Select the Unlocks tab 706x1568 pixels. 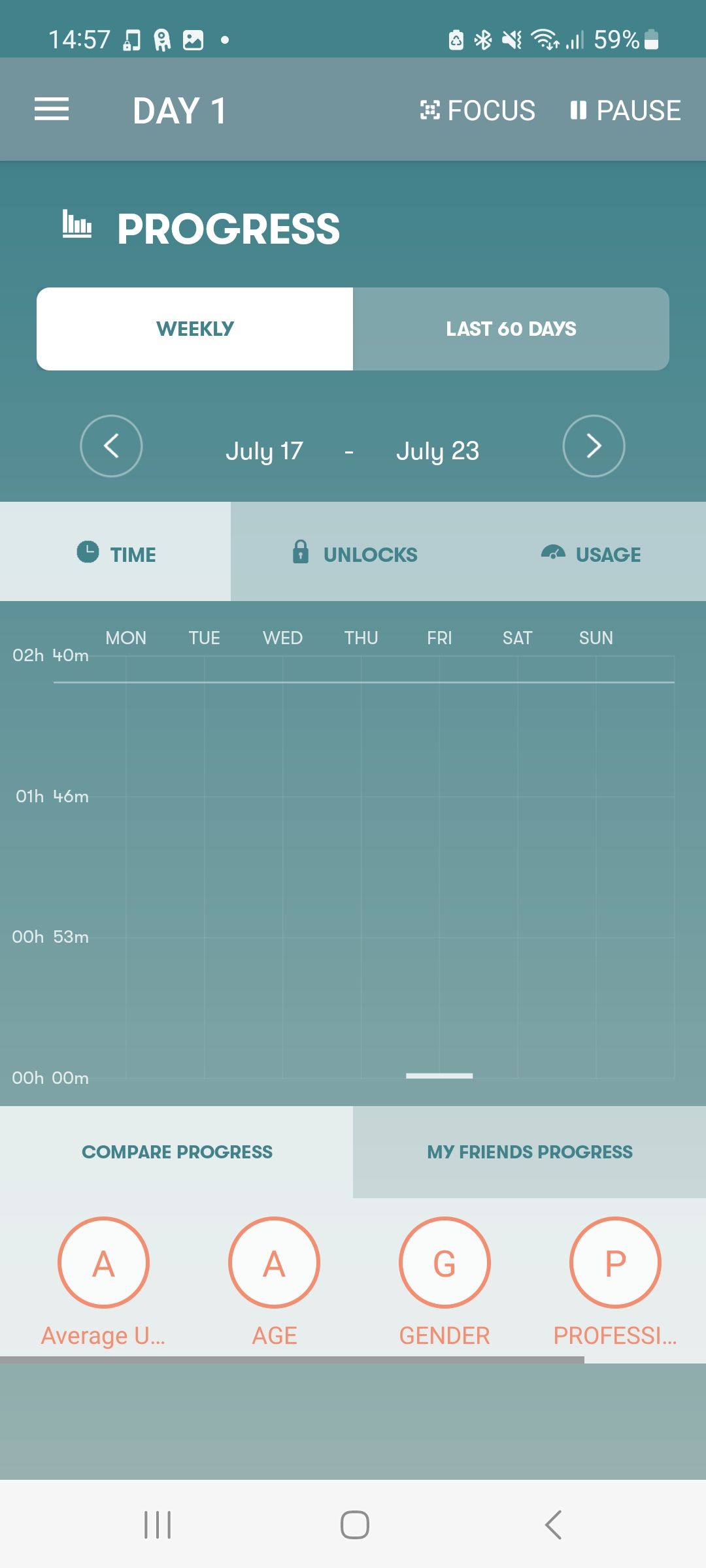pos(356,553)
